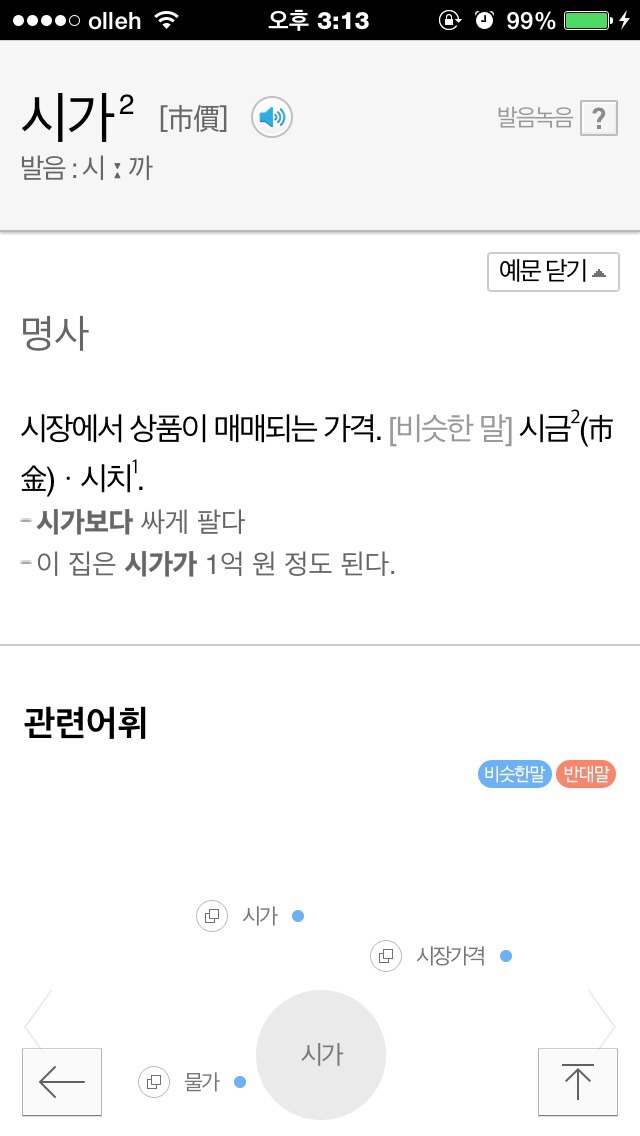This screenshot has height=1136, width=640.
Task: Open related word 시가 above the circle
Action: click(x=260, y=915)
